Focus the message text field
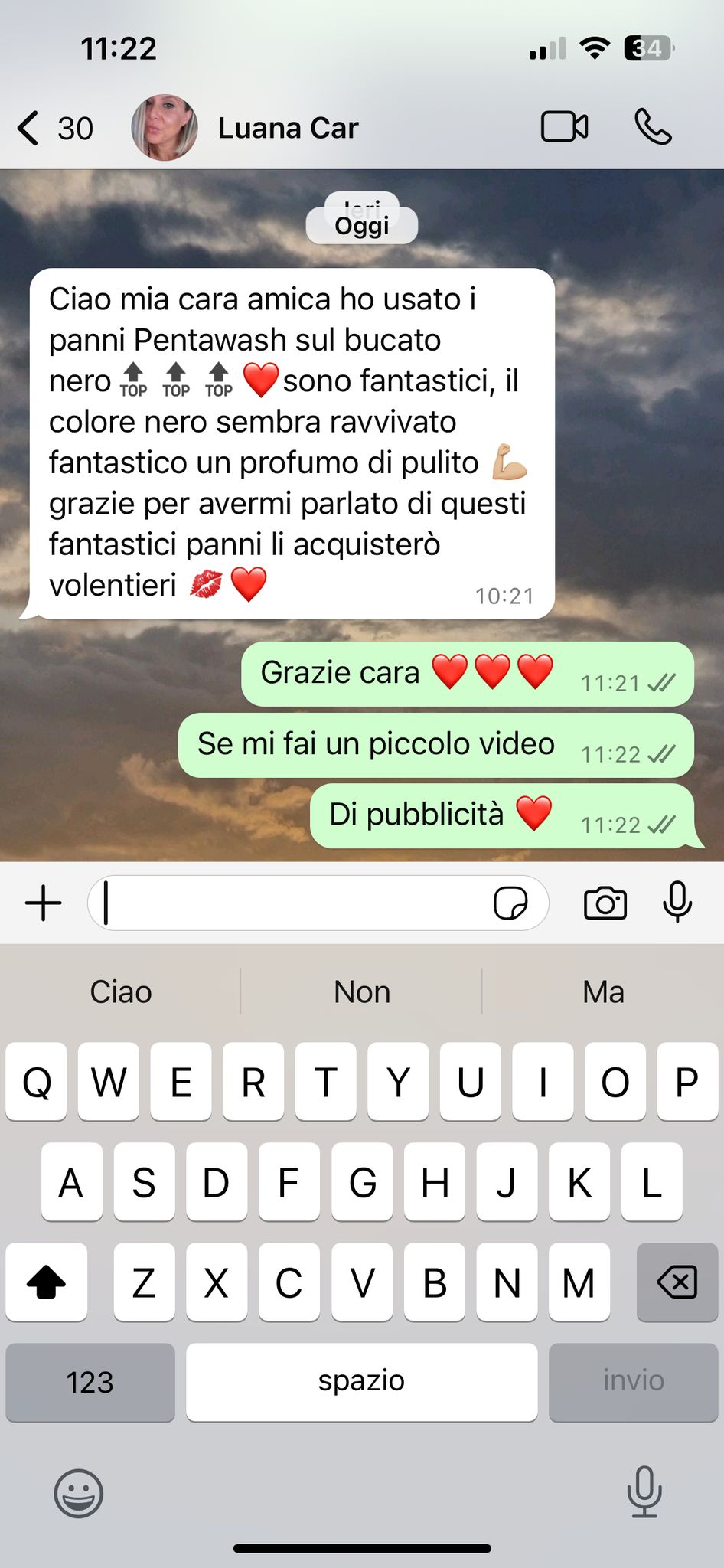Screen dimensions: 724x1568 pyautogui.click(x=291, y=903)
